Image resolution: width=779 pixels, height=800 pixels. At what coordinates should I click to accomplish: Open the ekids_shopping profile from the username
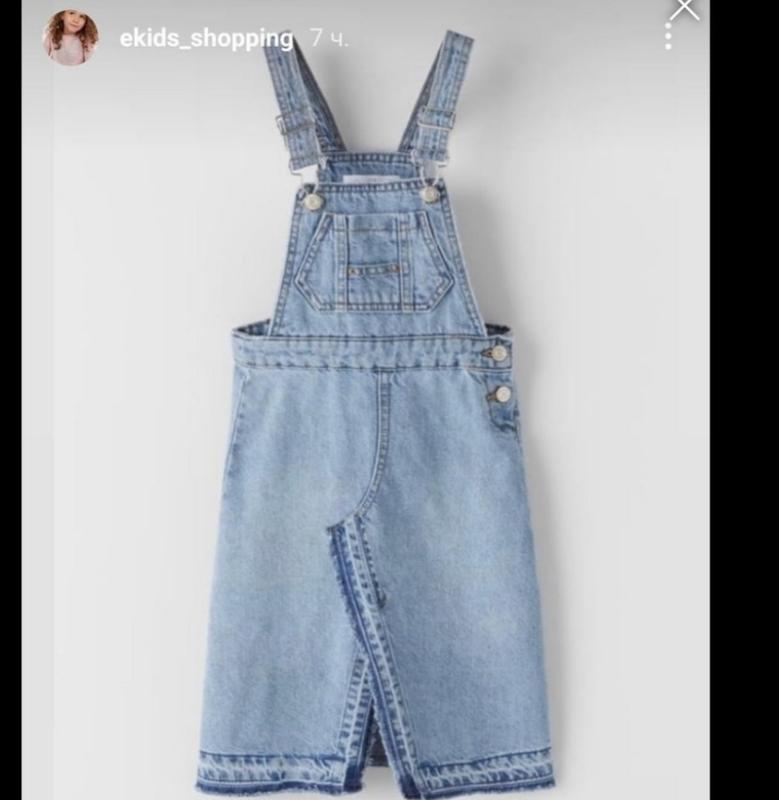tap(206, 39)
